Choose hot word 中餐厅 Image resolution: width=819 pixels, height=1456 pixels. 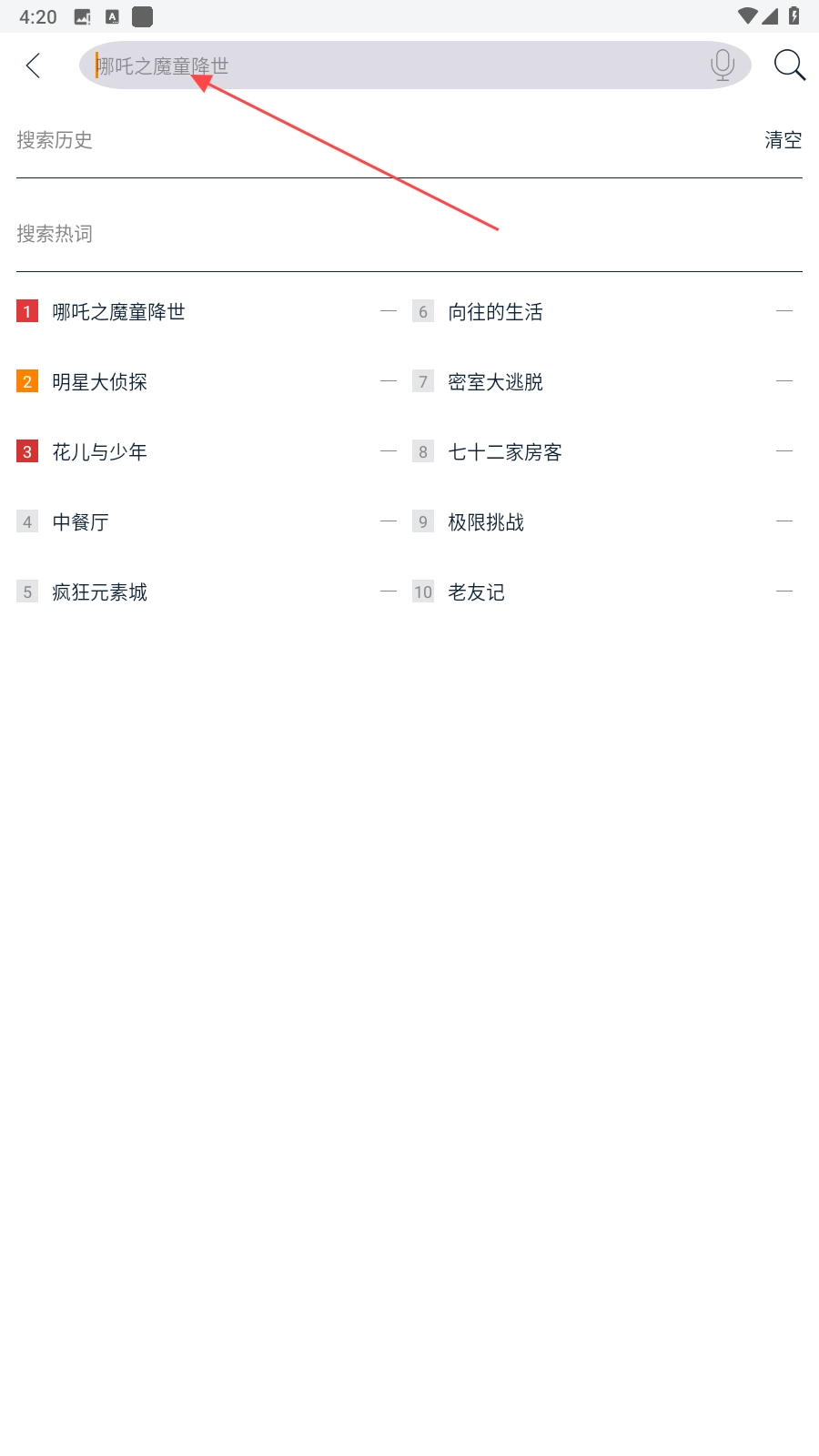tap(81, 522)
